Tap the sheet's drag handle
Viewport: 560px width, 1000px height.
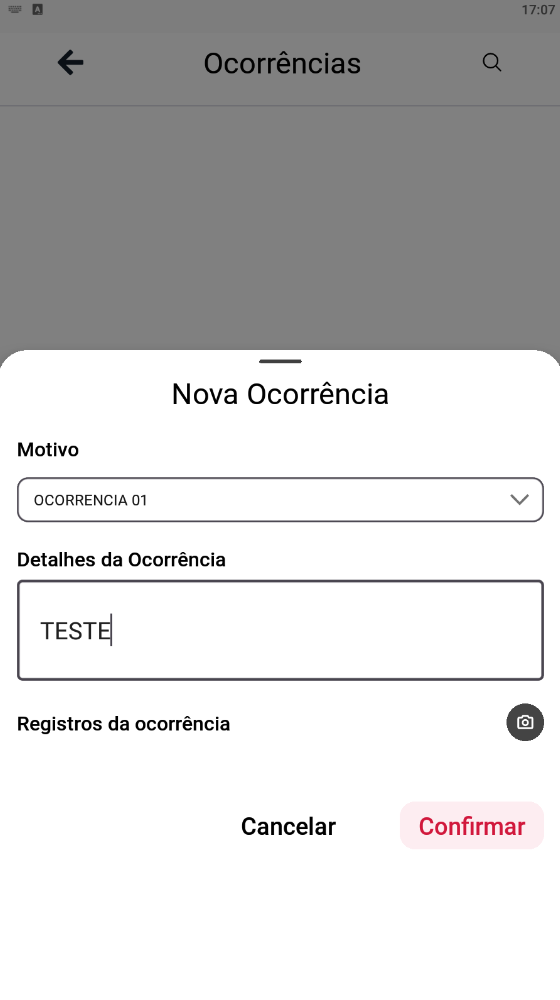[x=280, y=362]
